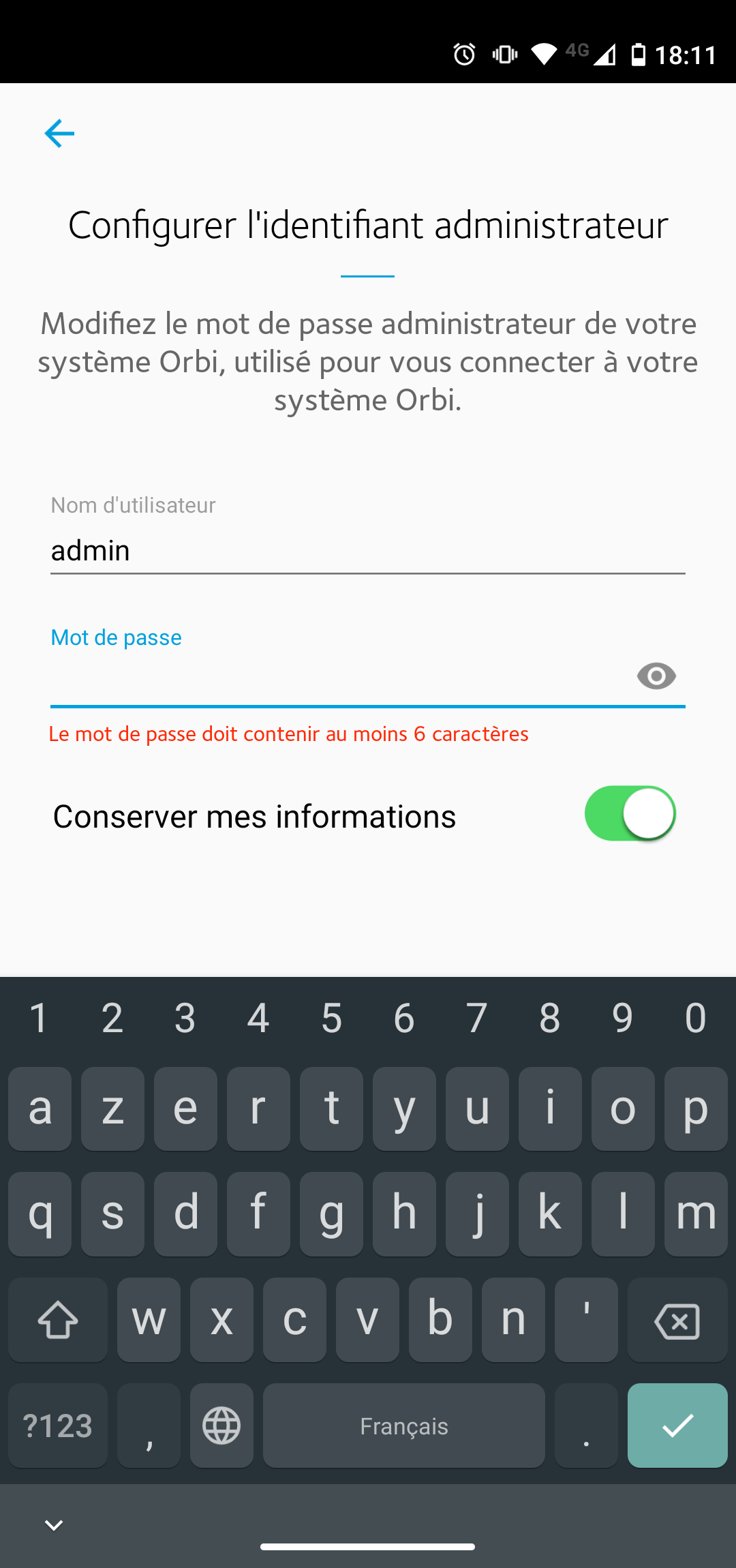Edit the Nom d'utilisateur field
This screenshot has width=736, height=1568.
tap(368, 550)
